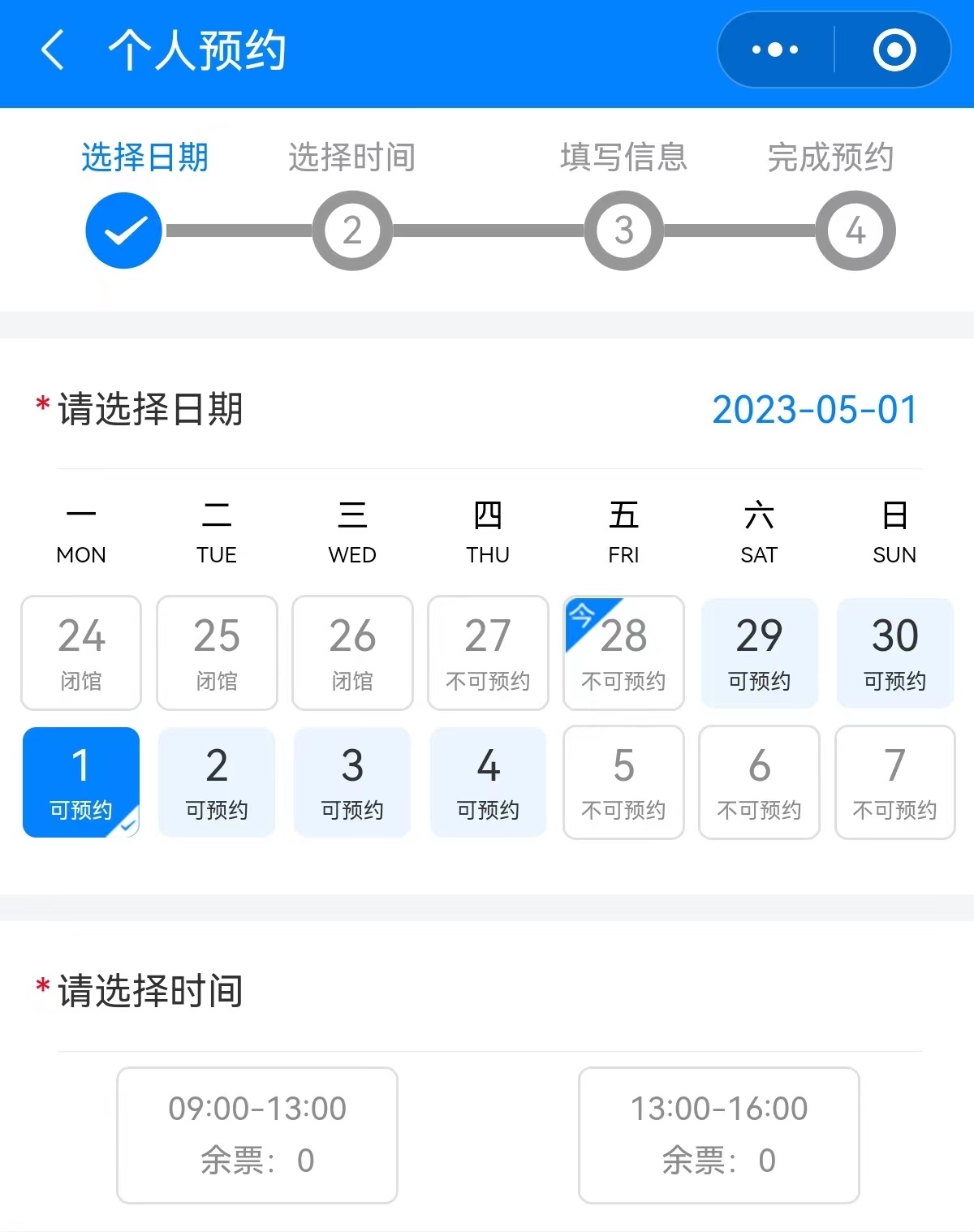Choose the 09:00-13:00 time slot
Image resolution: width=974 pixels, height=1232 pixels.
(x=256, y=1134)
